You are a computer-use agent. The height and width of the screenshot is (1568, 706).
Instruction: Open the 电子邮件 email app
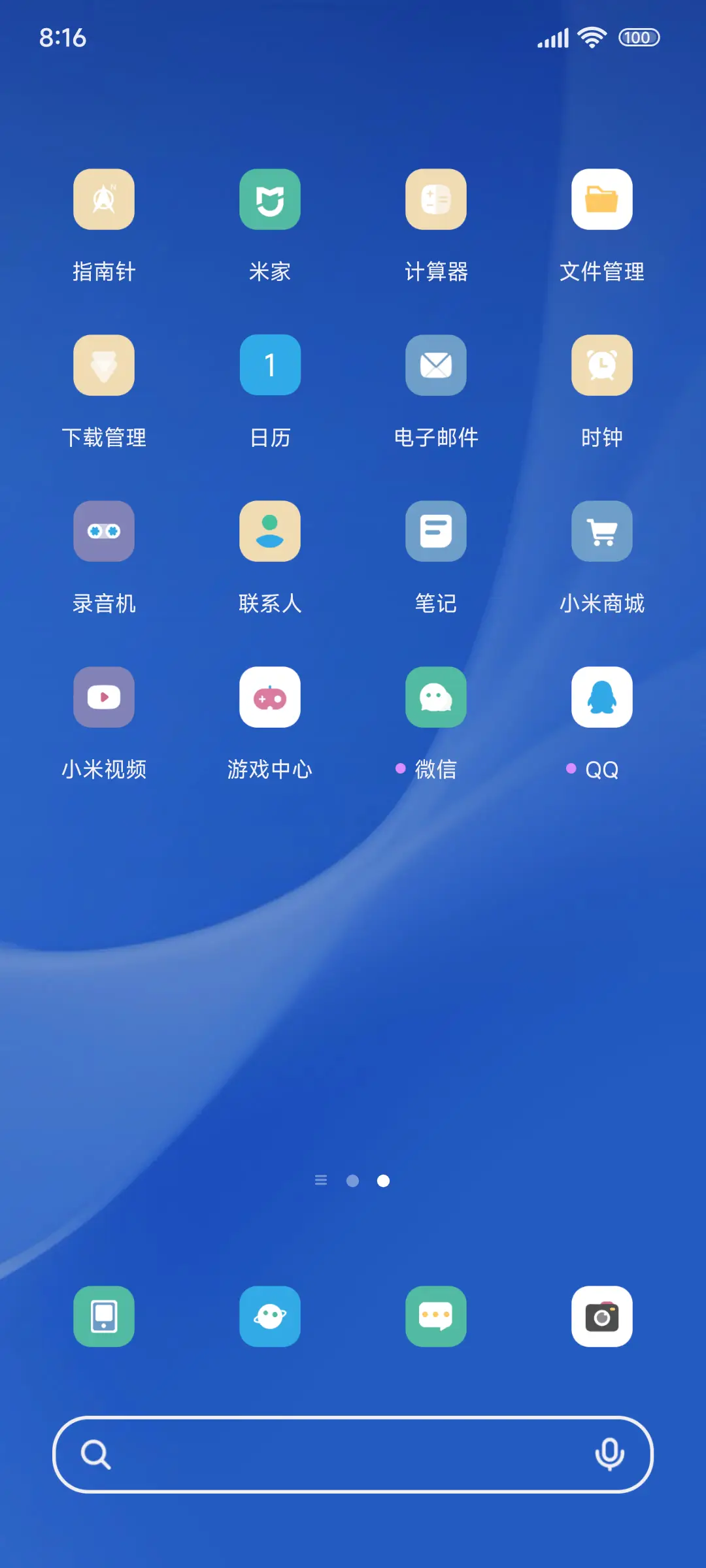tap(435, 366)
